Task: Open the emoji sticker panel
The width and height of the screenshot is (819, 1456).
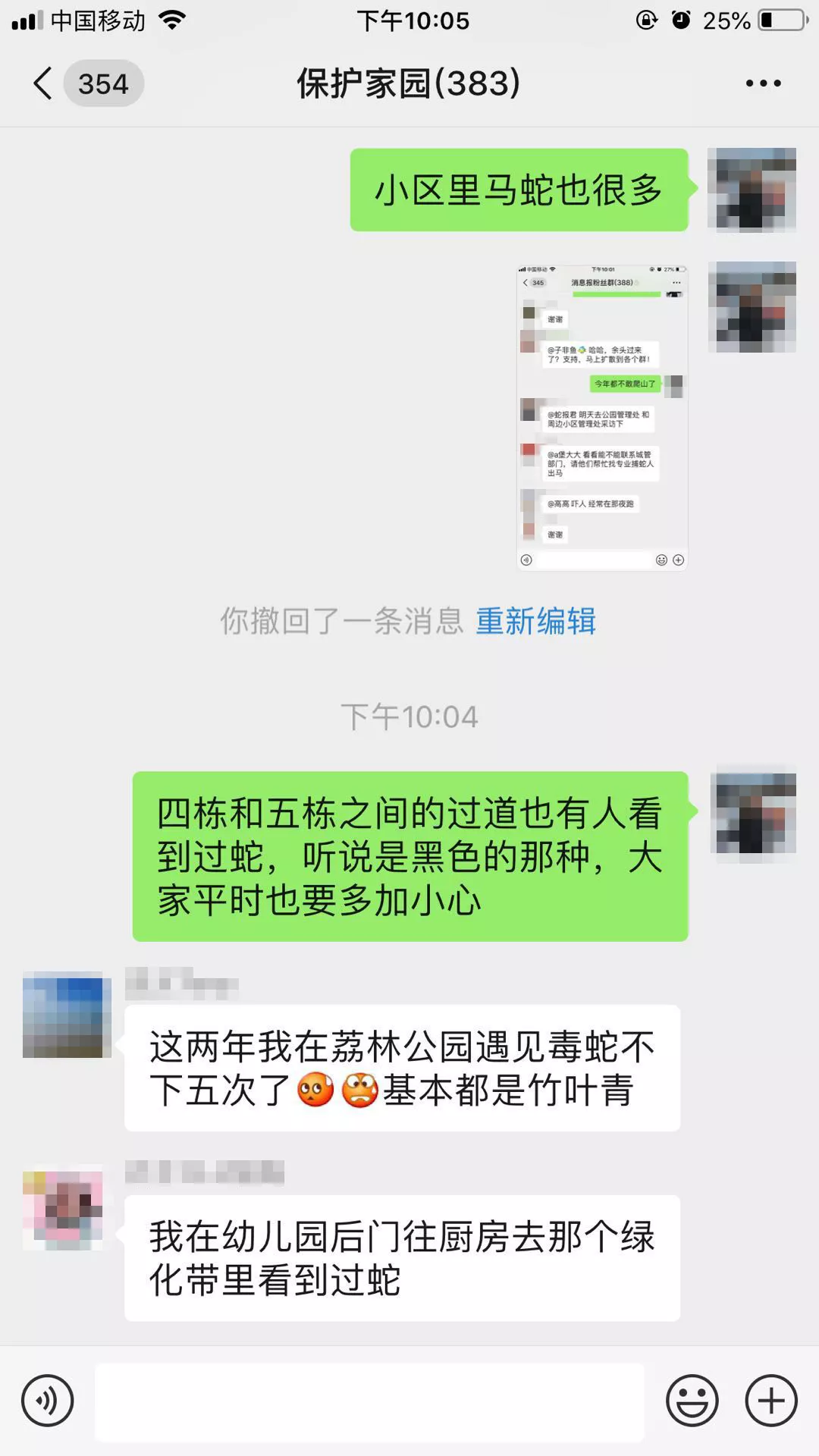Action: click(x=692, y=1401)
